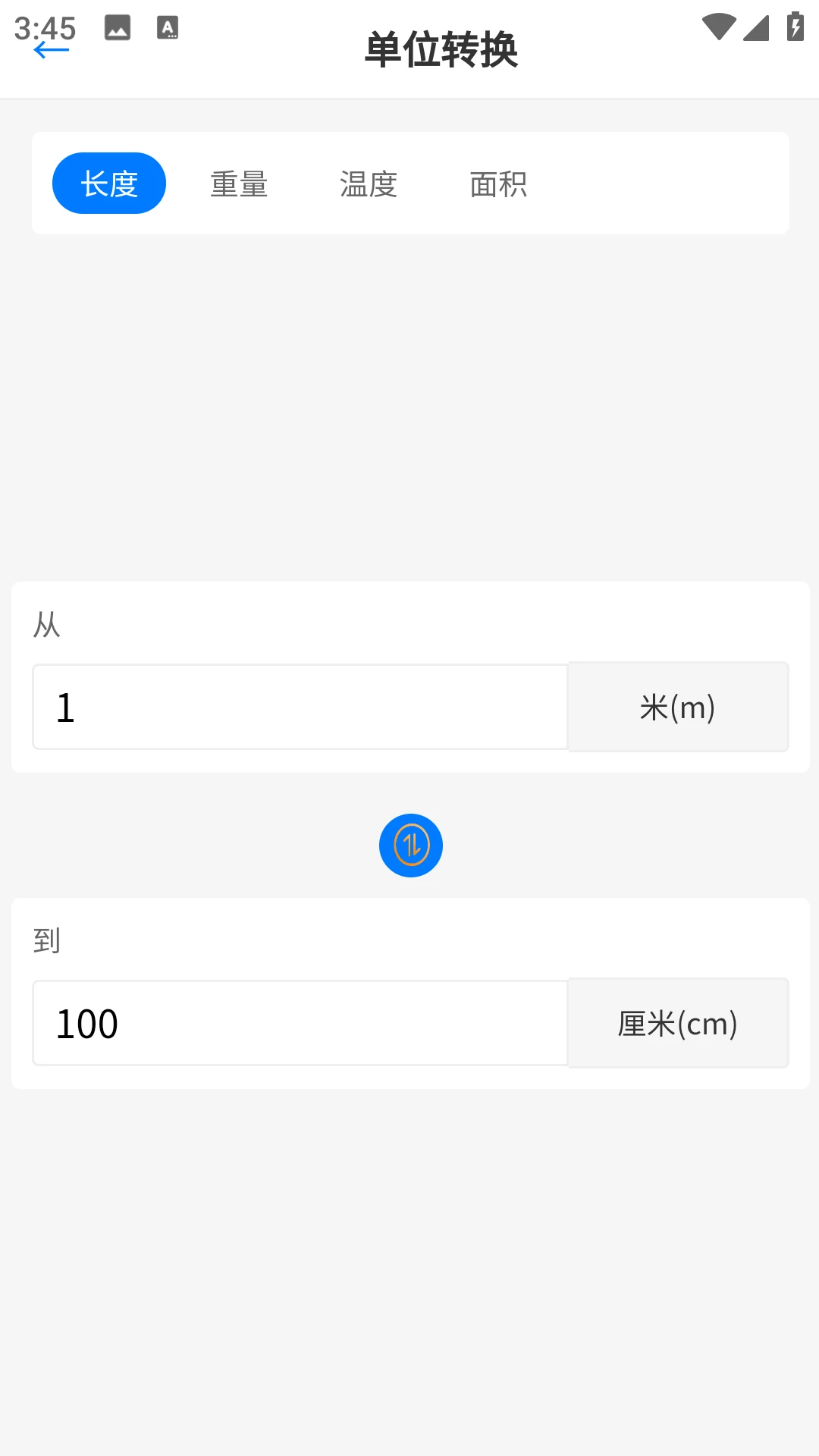Swap the from and to units
The width and height of the screenshot is (819, 1456).
click(x=411, y=846)
